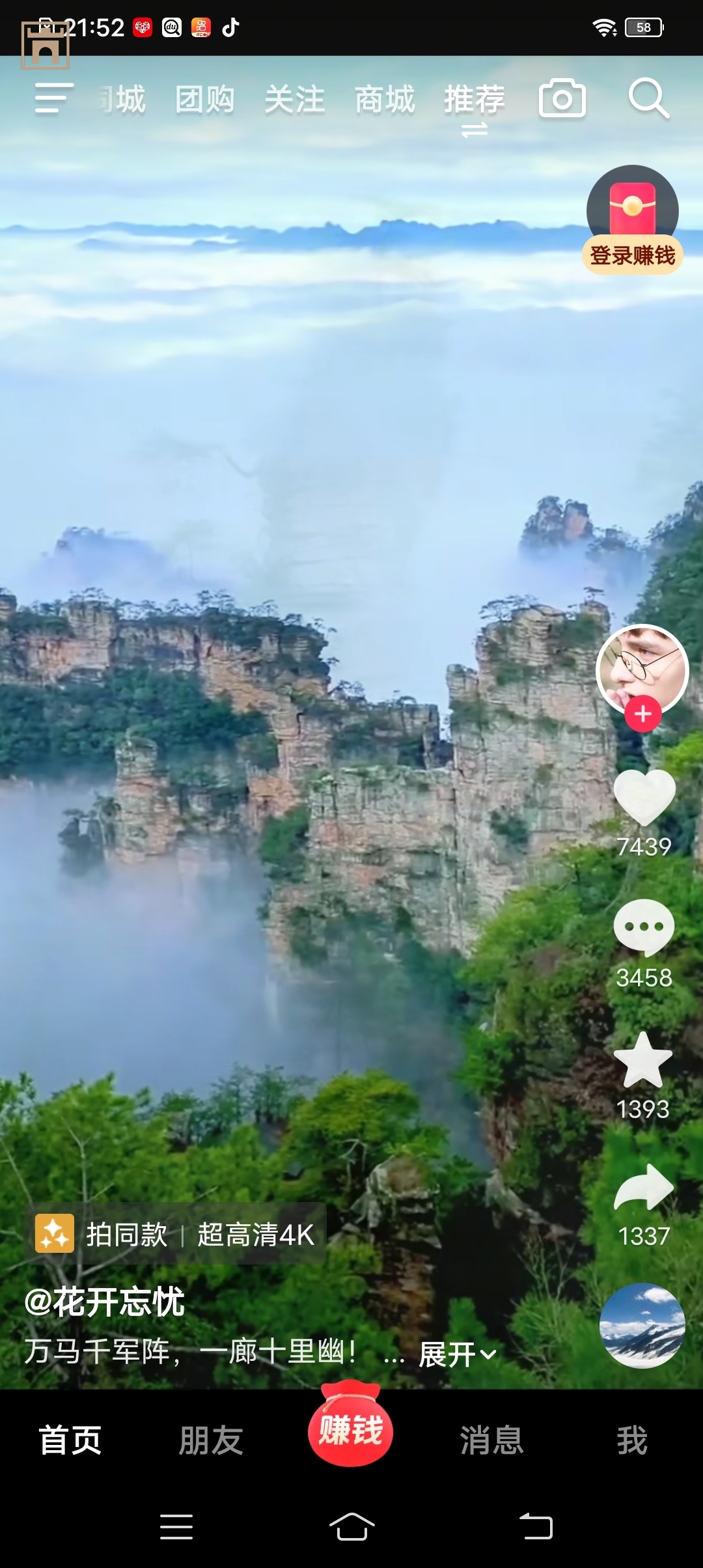703x1568 pixels.
Task: Favorite the video with the star
Action: [x=643, y=1060]
